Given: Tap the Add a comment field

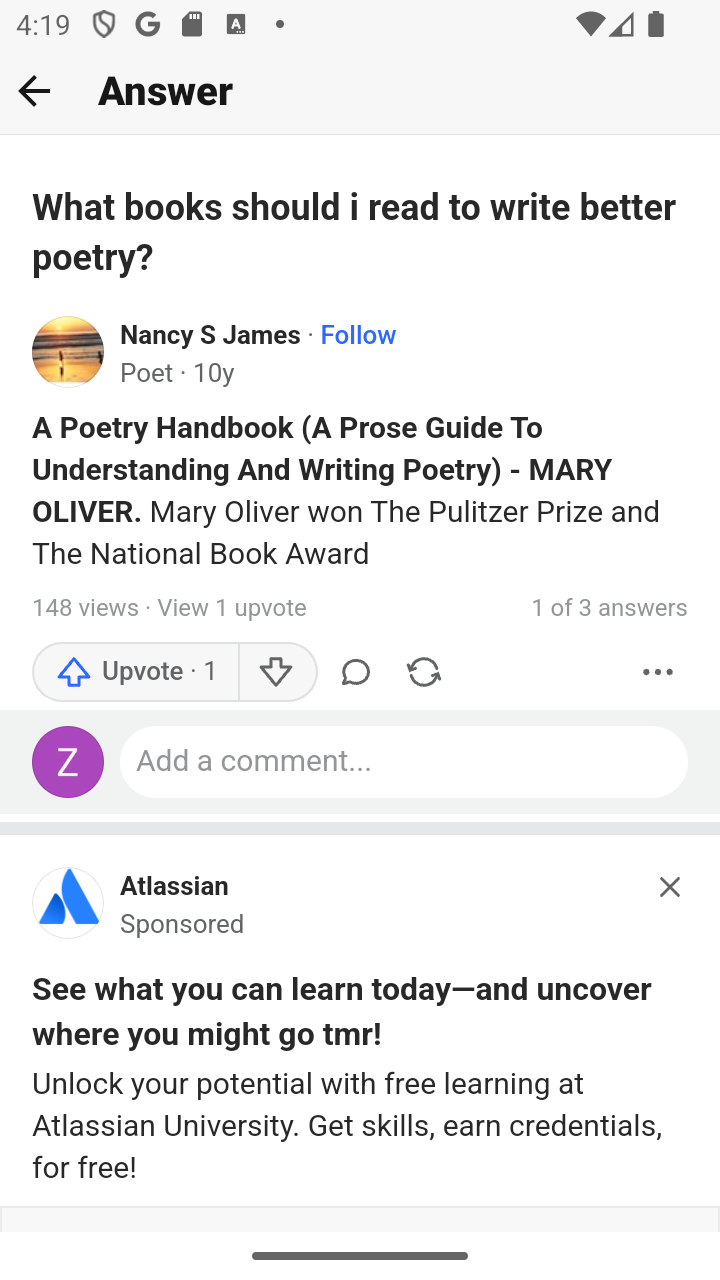Looking at the screenshot, I should (404, 762).
